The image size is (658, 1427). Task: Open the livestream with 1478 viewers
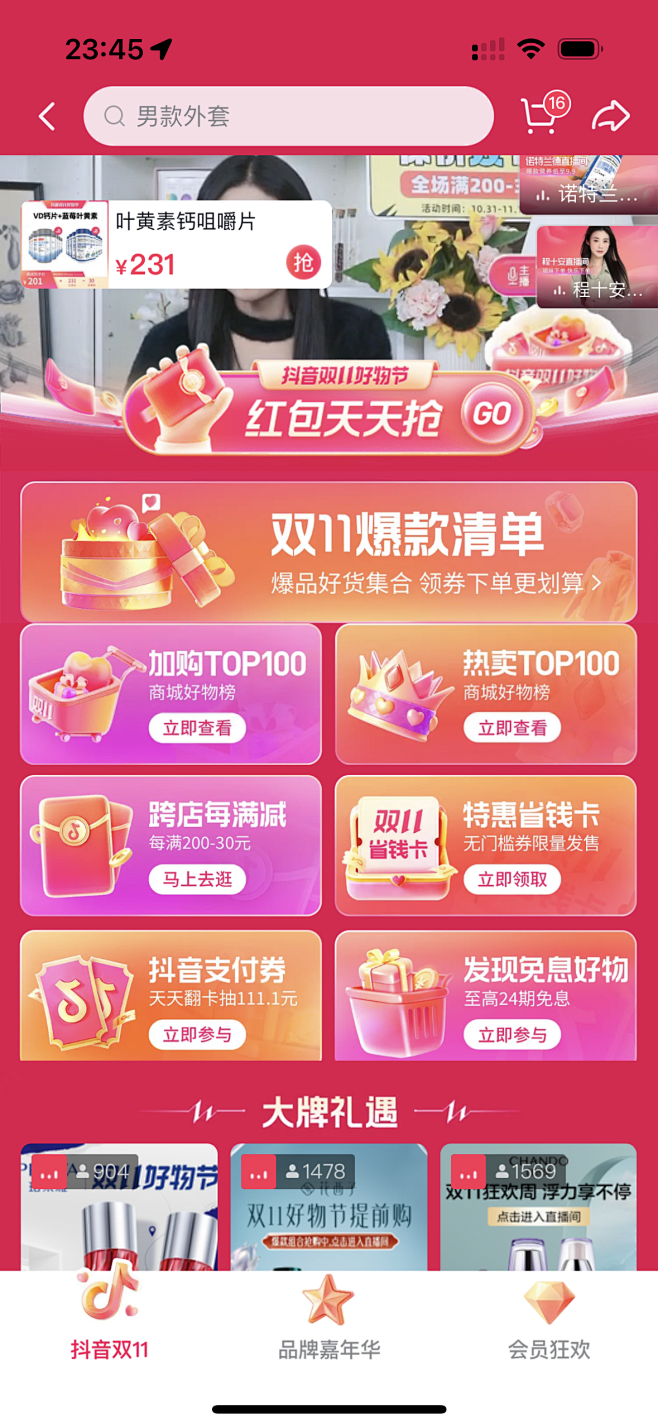click(x=329, y=1207)
